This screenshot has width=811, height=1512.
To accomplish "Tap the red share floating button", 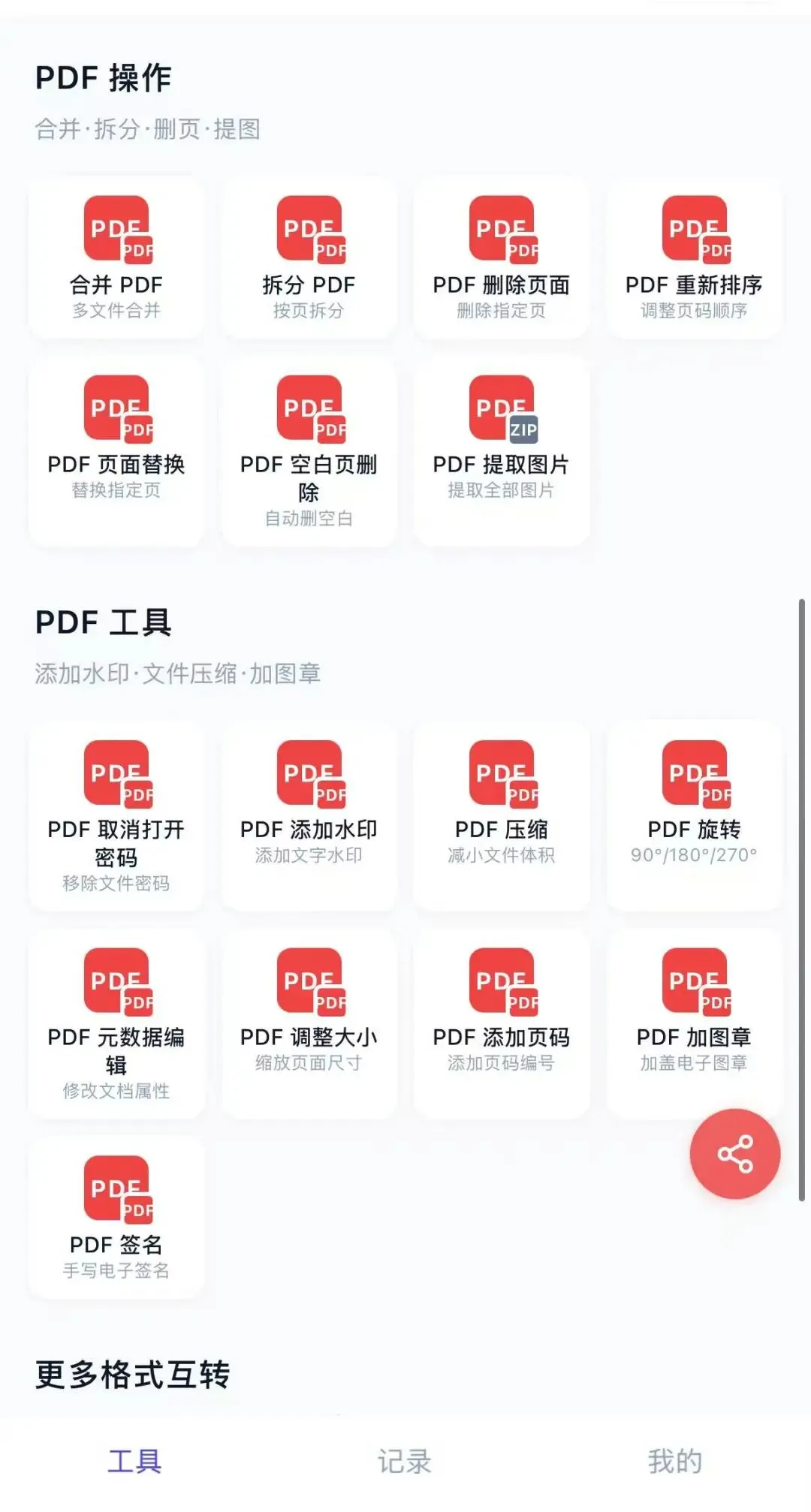I will pos(735,1154).
